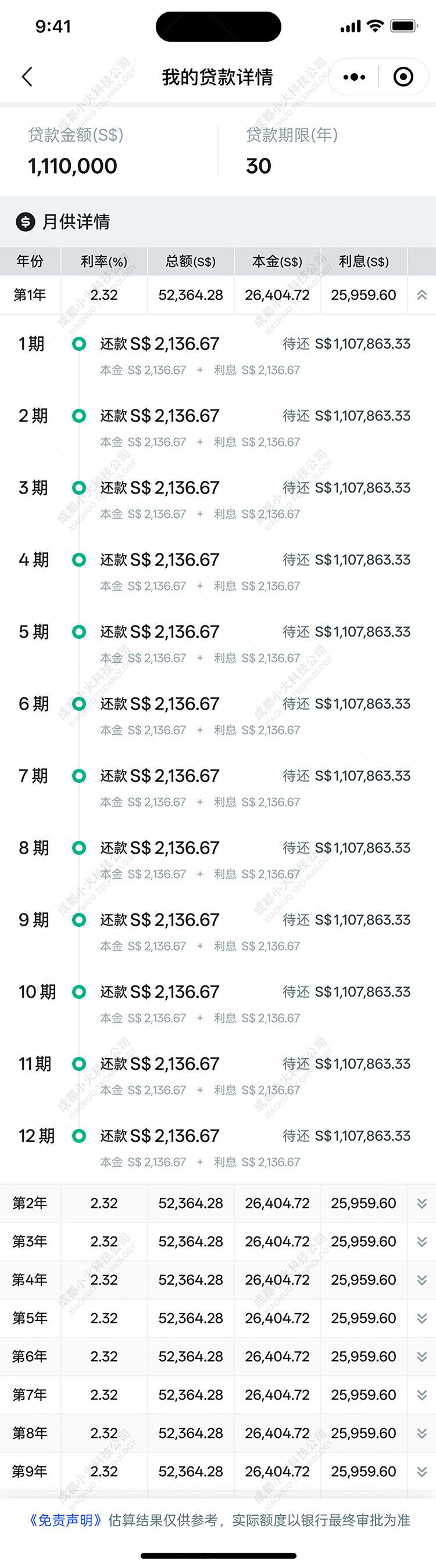Expand the 第3年 repayment details
436x1568 pixels.
pyautogui.click(x=421, y=1242)
